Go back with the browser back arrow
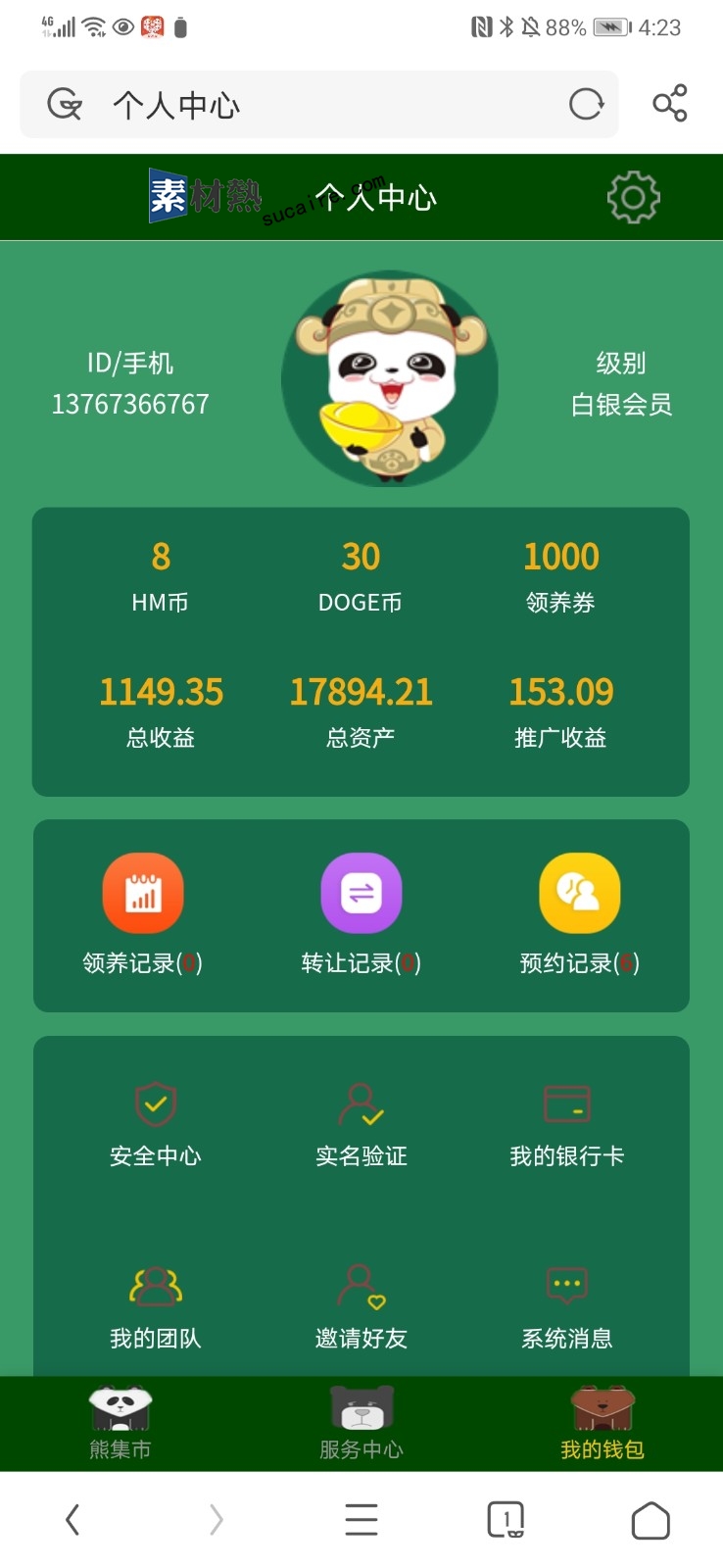 72,1520
